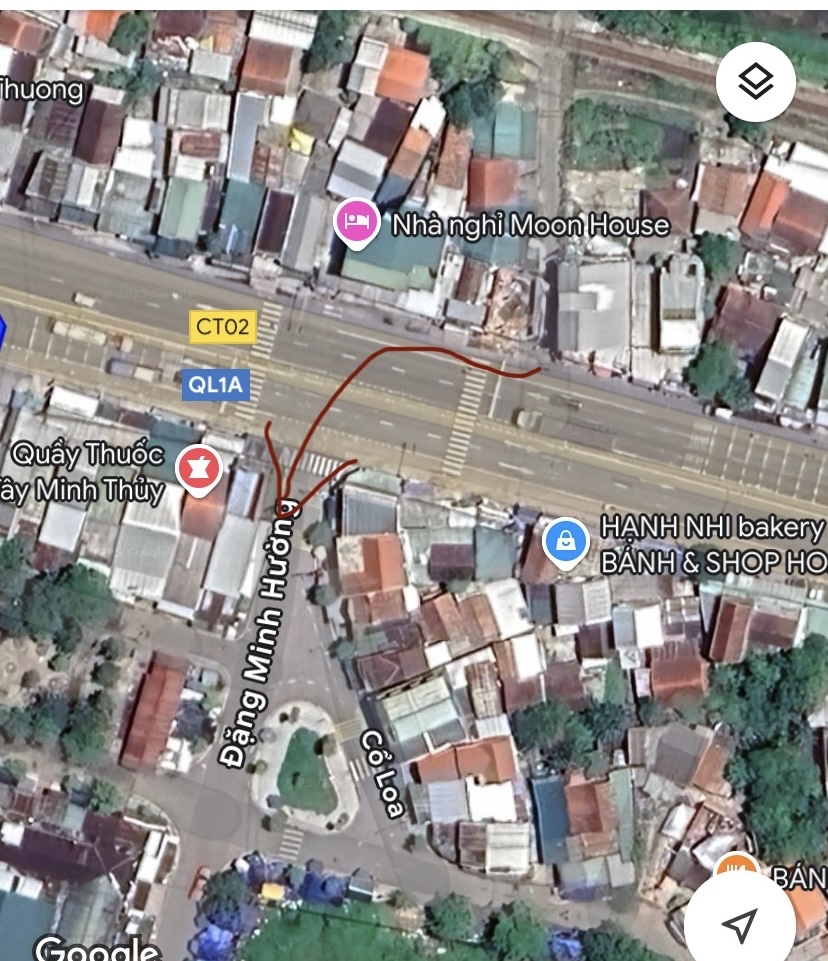828x961 pixels.
Task: Tap the HẠNH NHI bakery shop pin
Action: coord(566,541)
